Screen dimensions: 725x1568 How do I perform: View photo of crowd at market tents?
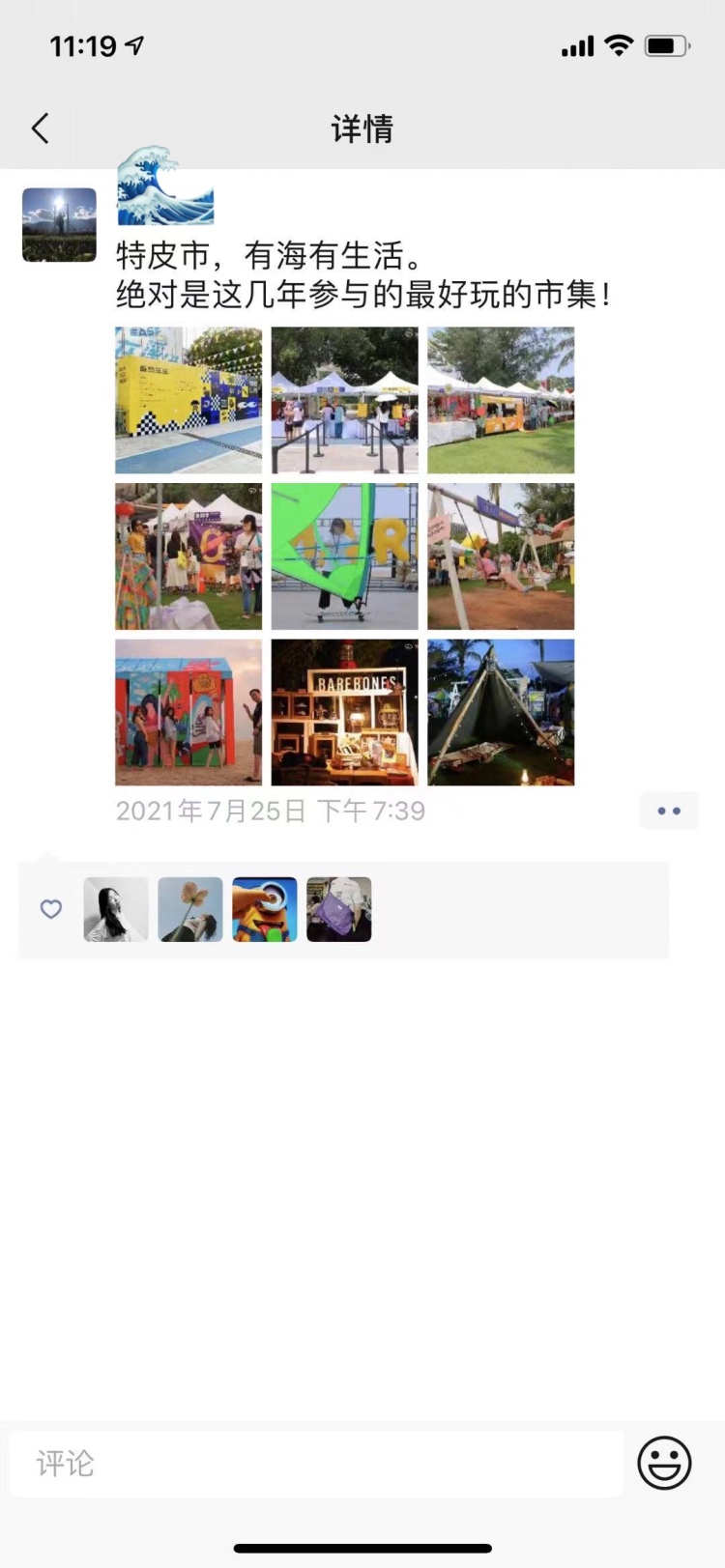coord(188,556)
